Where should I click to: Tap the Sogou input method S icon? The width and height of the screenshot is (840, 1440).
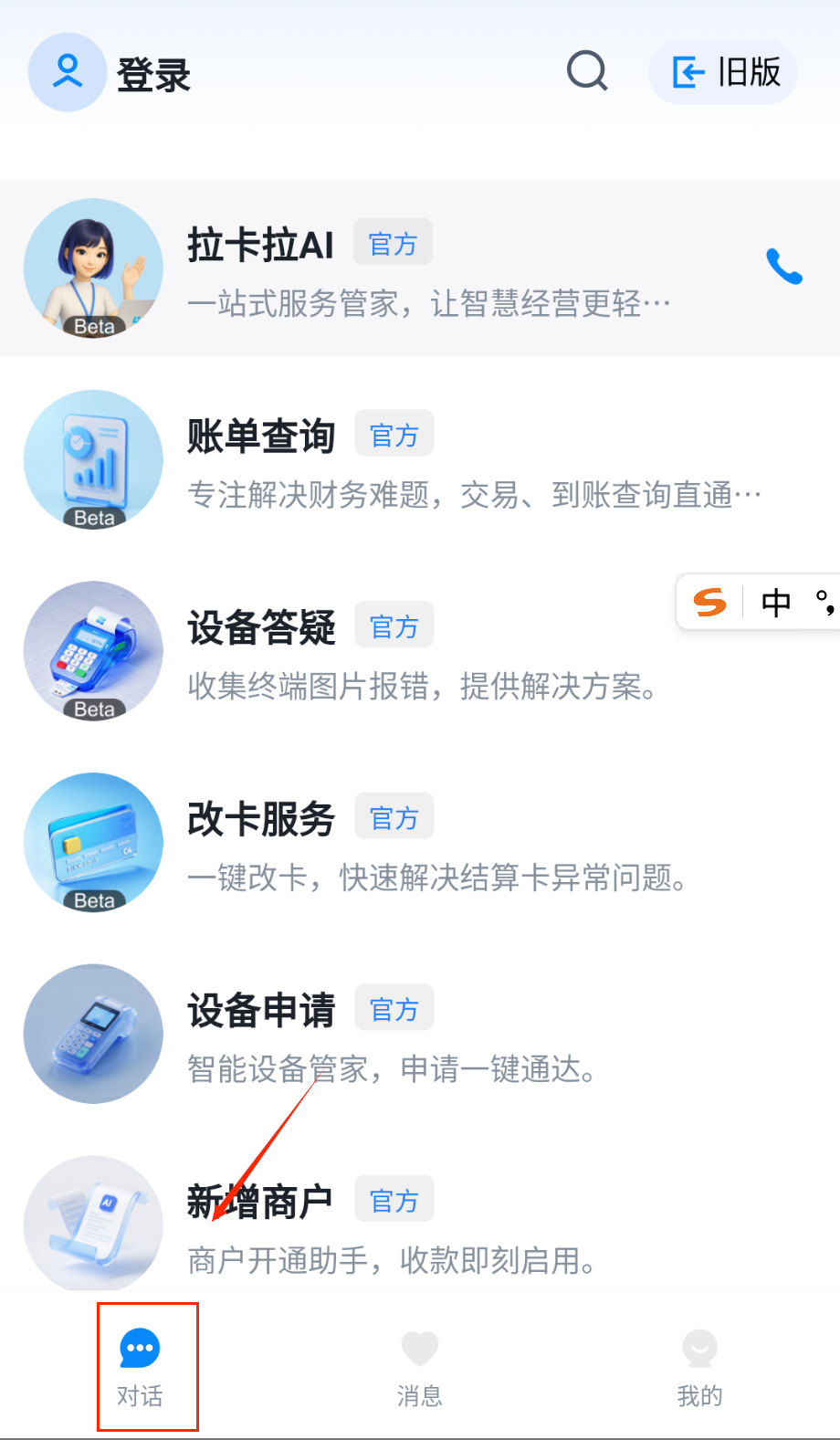pos(710,602)
